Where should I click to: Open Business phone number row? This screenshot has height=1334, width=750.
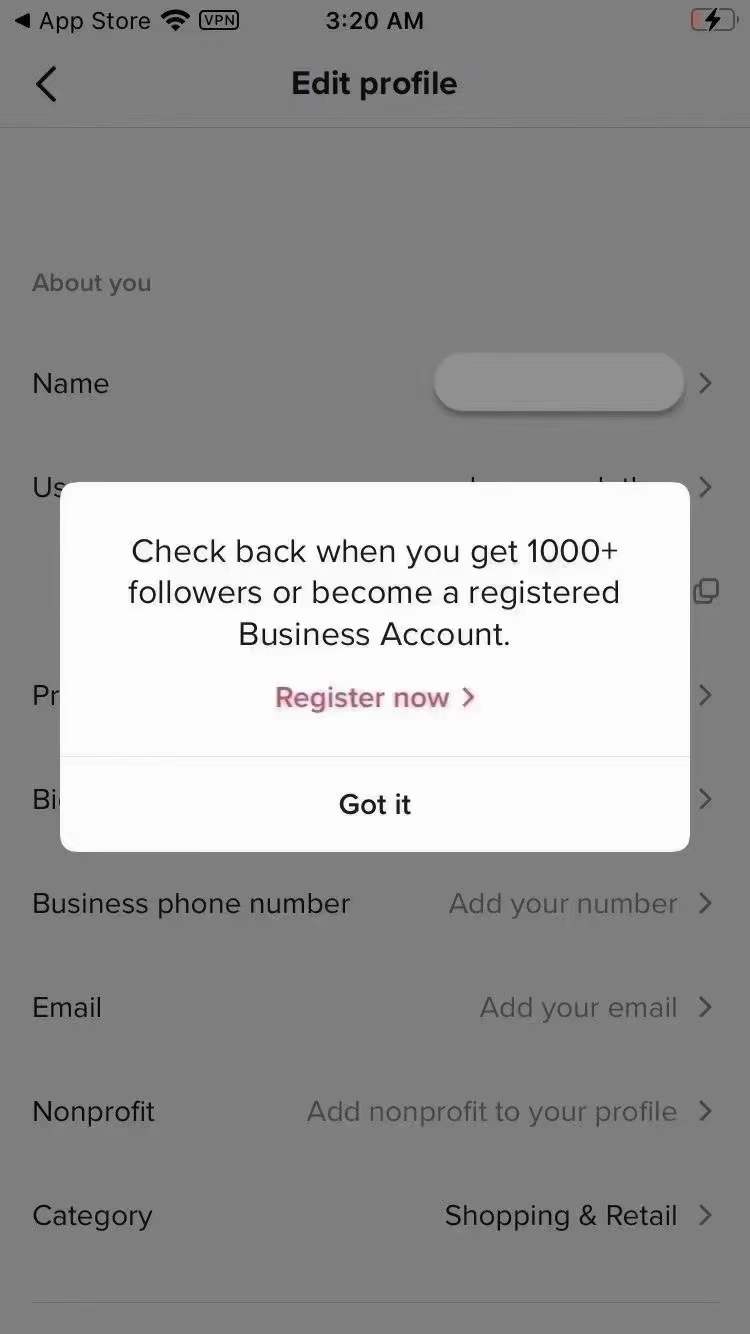[375, 903]
